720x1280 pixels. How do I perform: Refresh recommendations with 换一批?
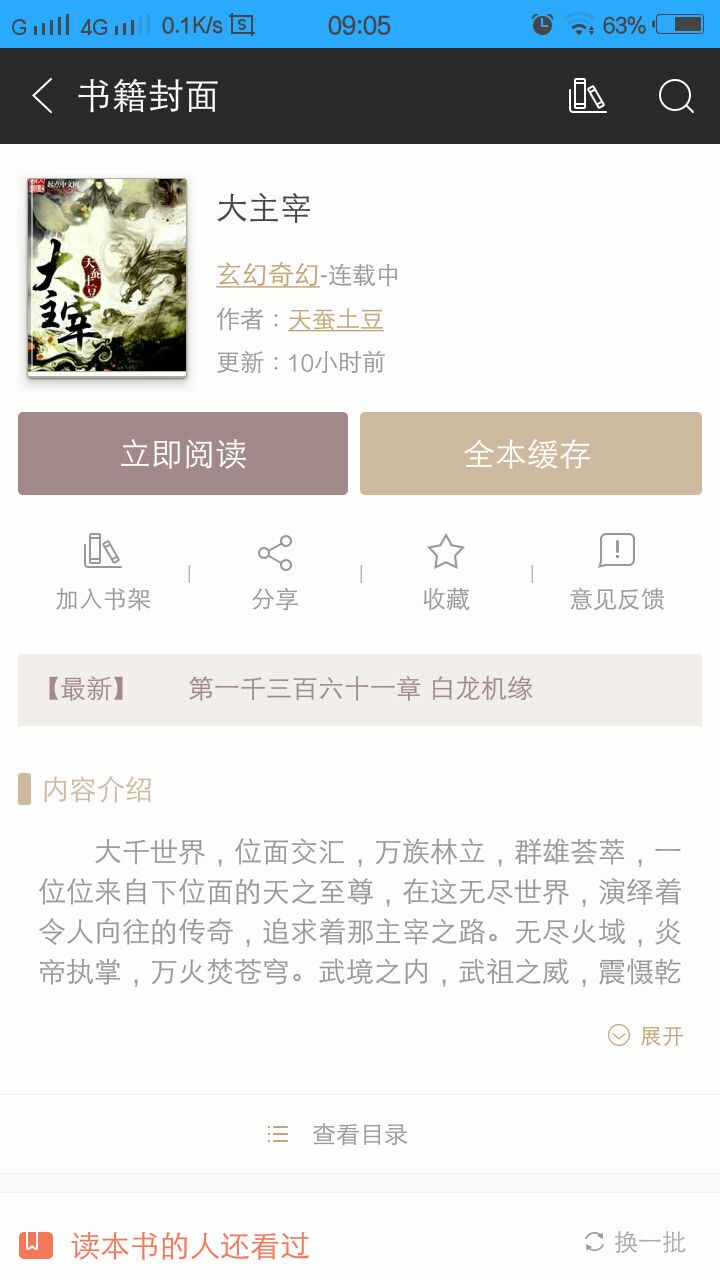point(636,1242)
